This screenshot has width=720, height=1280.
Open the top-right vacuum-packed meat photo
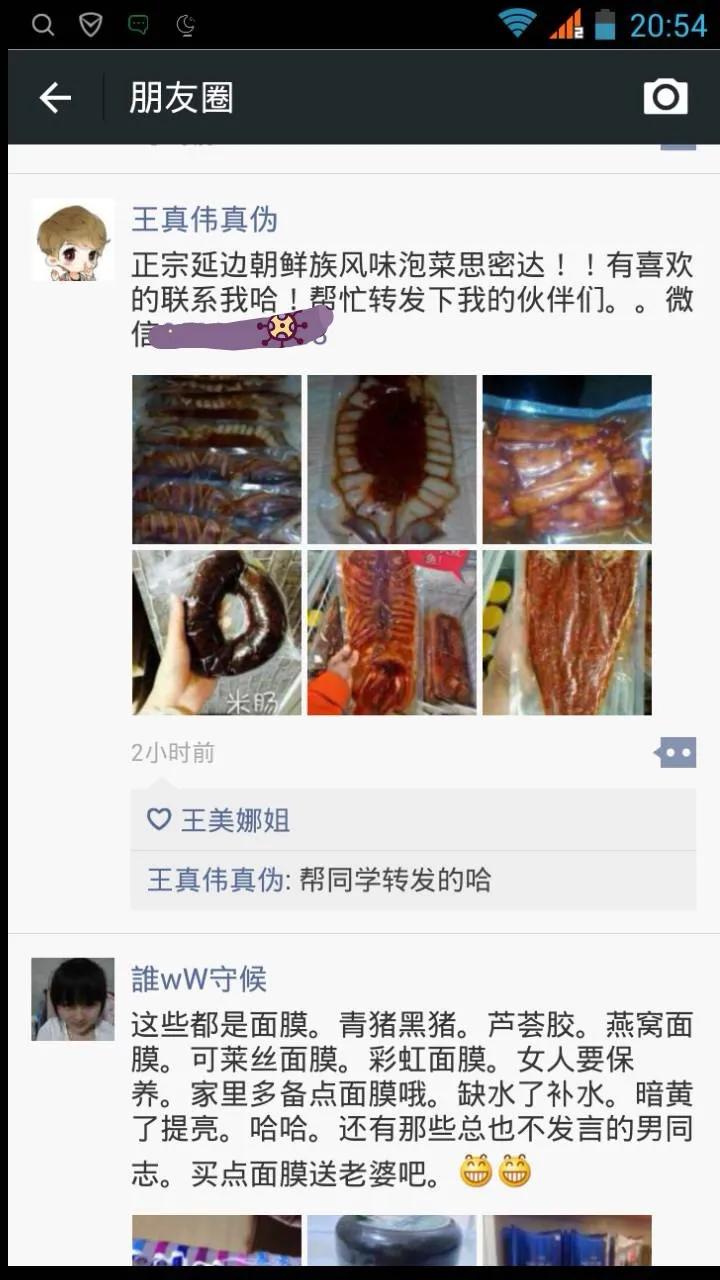[x=566, y=458]
